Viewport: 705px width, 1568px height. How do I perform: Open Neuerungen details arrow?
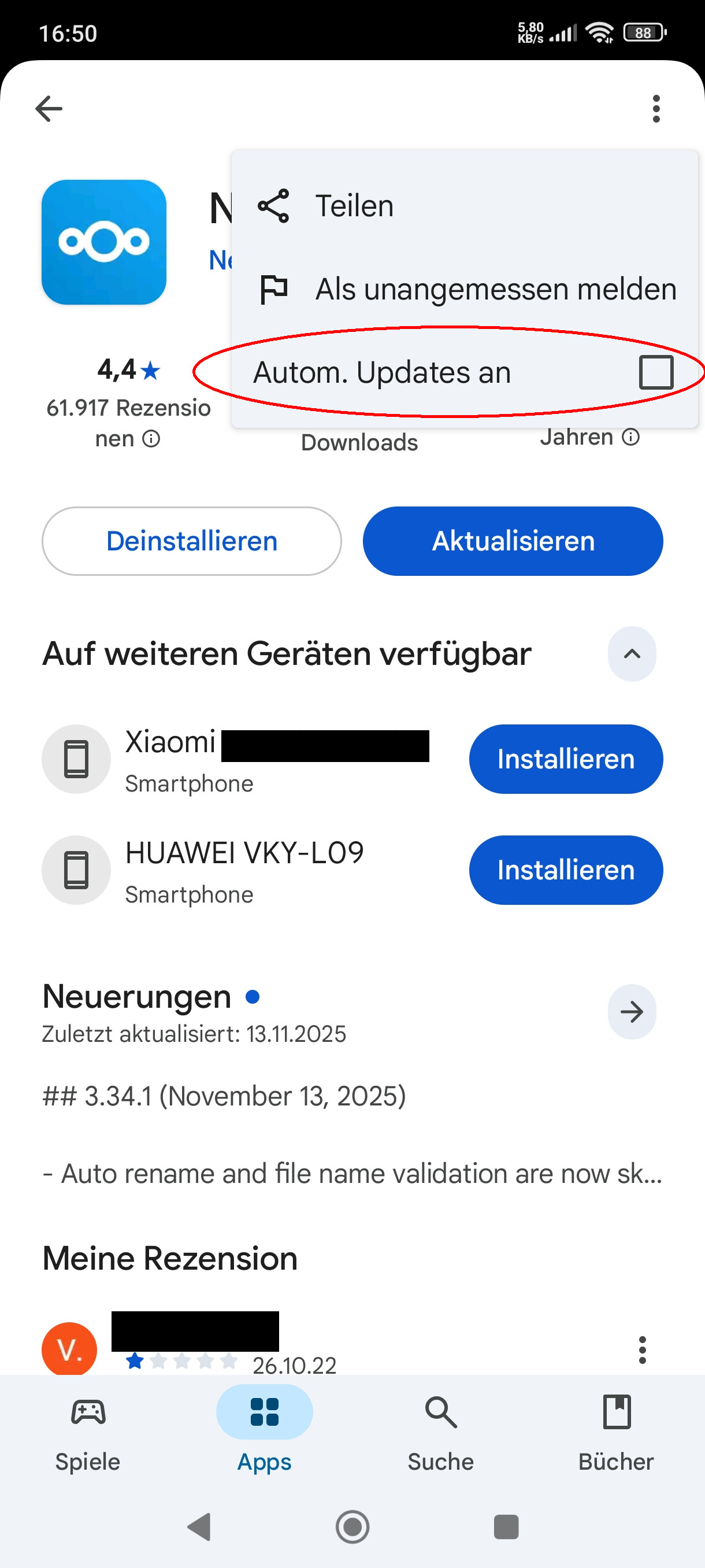(632, 1012)
